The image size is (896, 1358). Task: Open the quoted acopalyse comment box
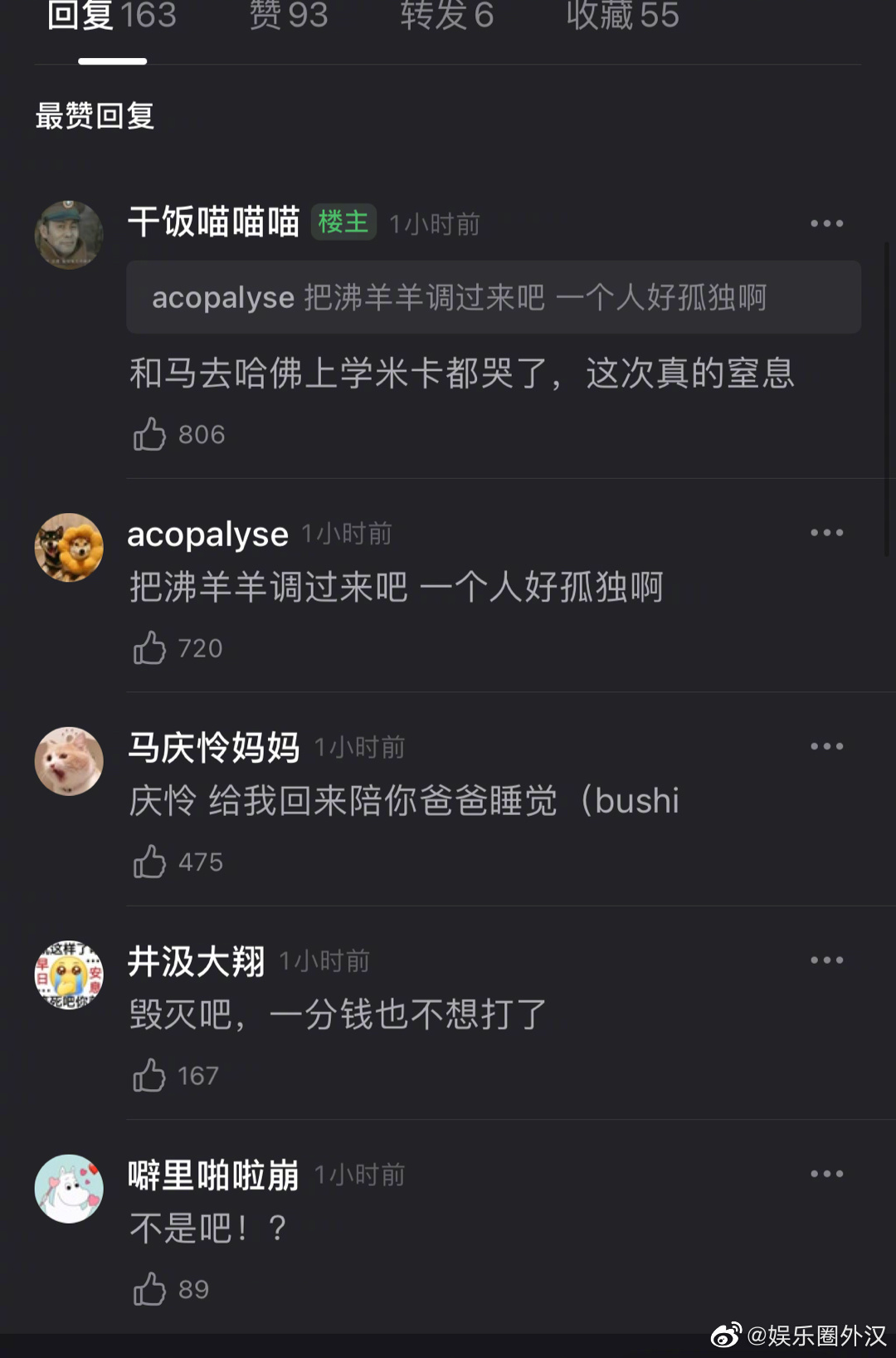point(493,297)
